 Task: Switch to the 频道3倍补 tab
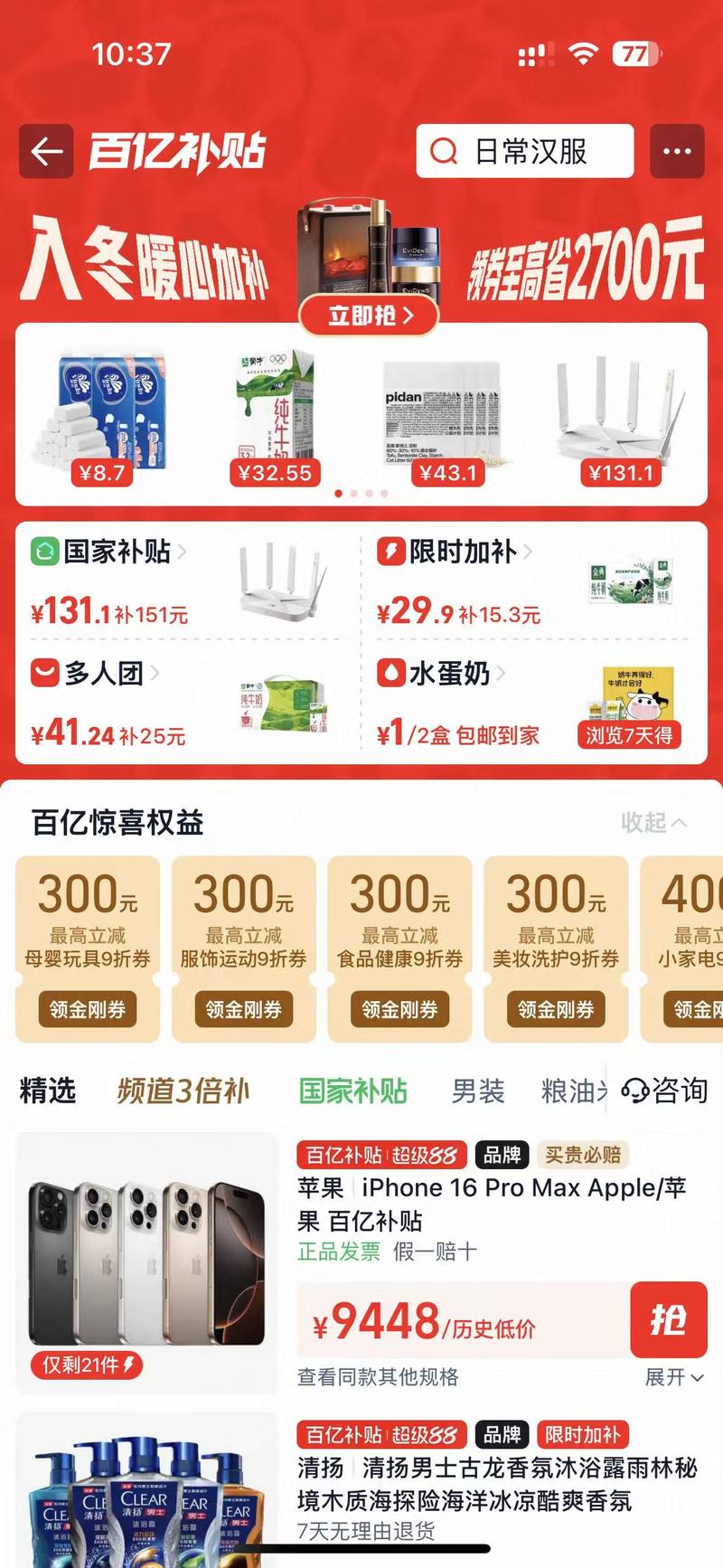click(x=183, y=1091)
